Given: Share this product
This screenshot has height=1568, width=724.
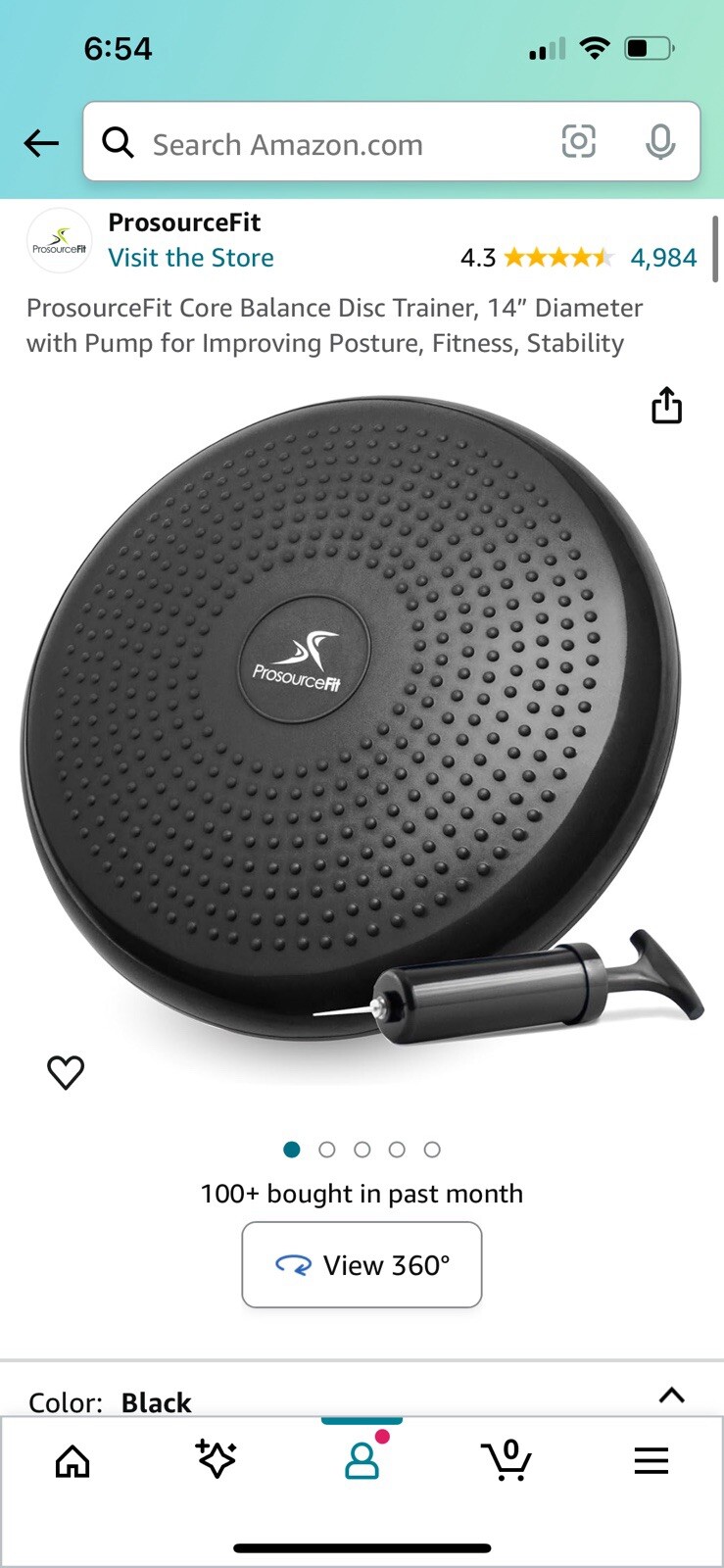Looking at the screenshot, I should click(667, 405).
